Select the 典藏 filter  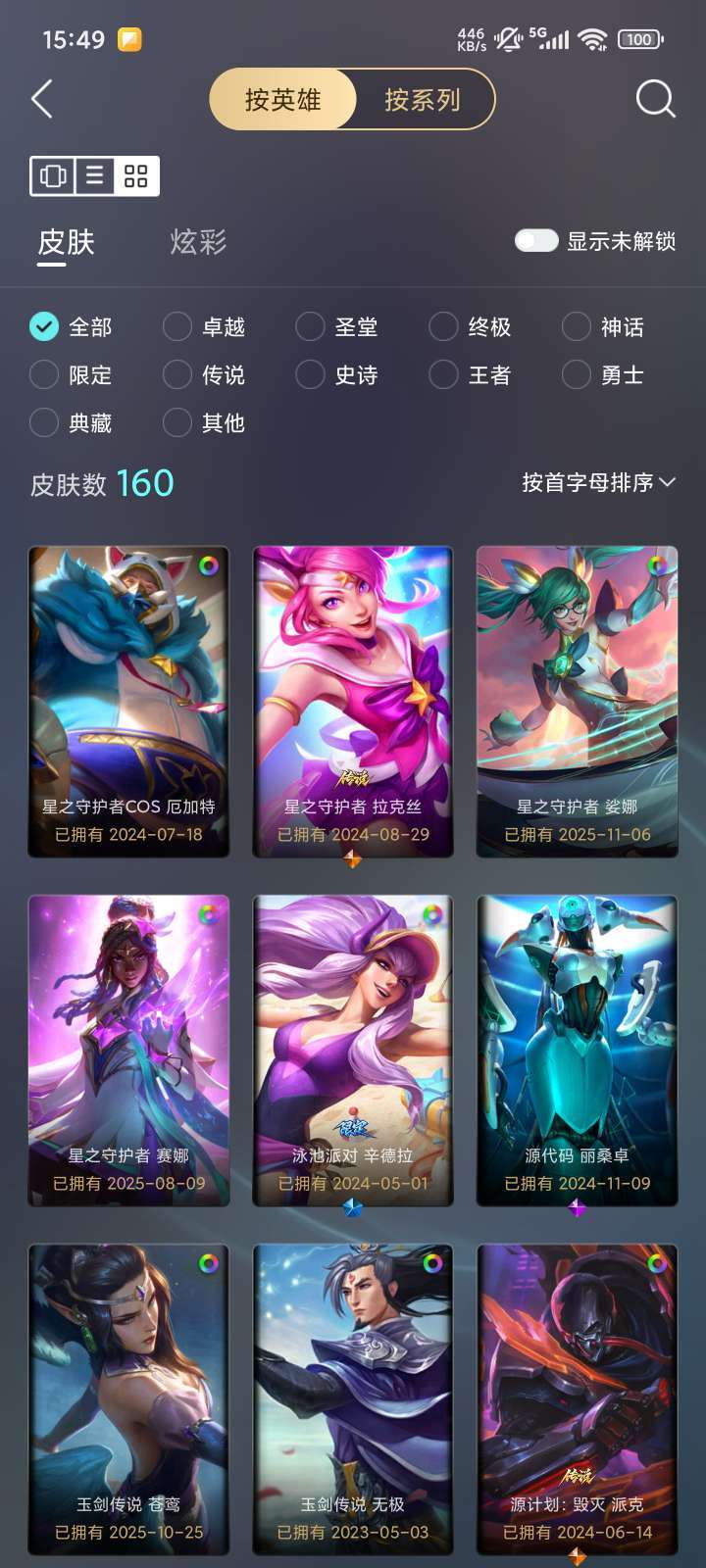click(x=71, y=422)
